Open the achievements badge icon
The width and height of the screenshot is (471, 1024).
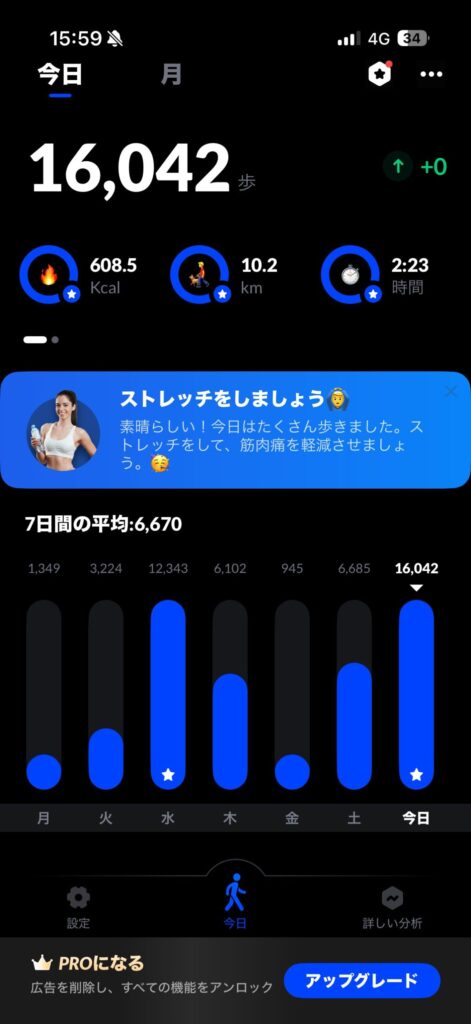point(380,74)
